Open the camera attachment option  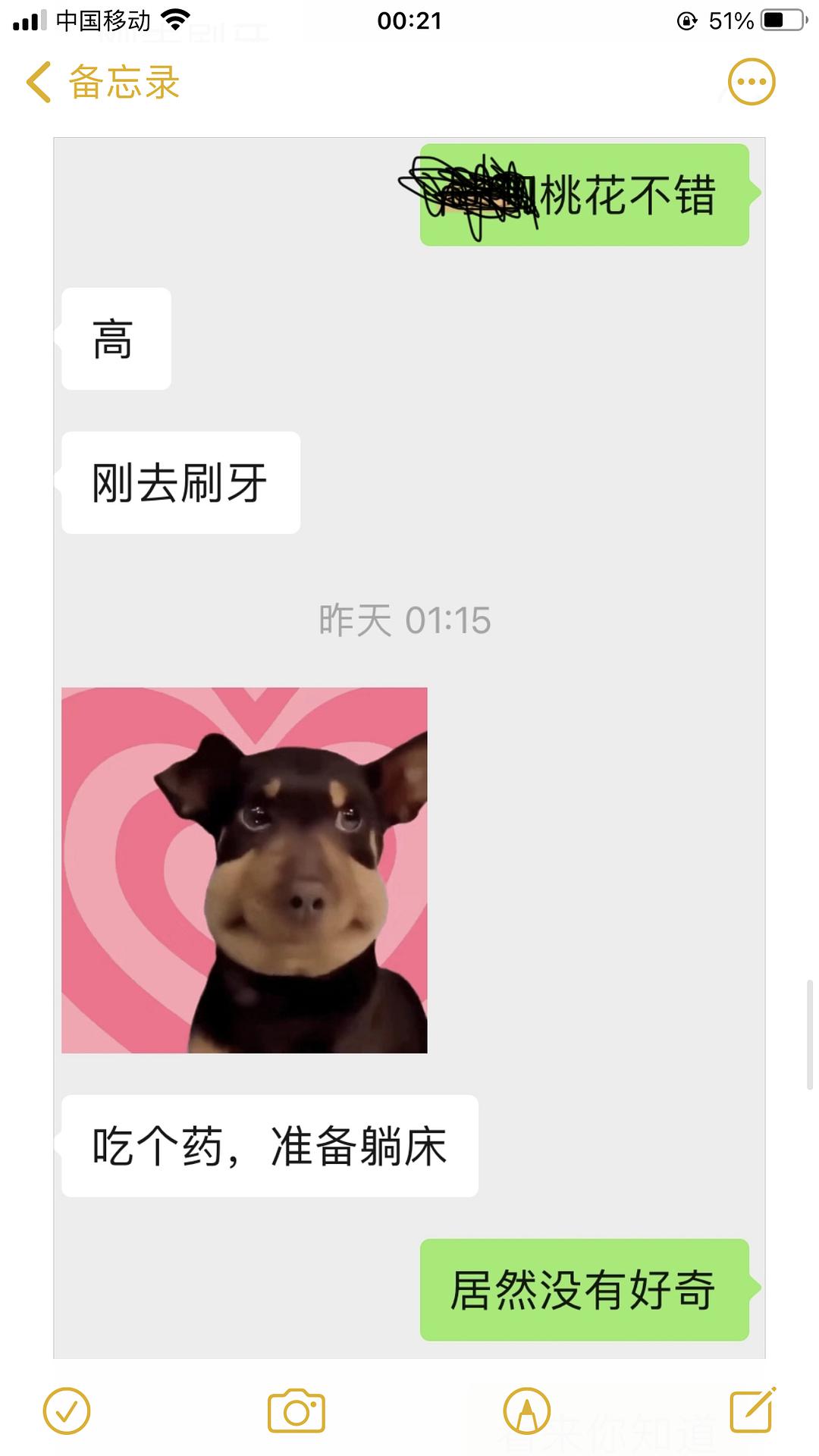tap(297, 1411)
